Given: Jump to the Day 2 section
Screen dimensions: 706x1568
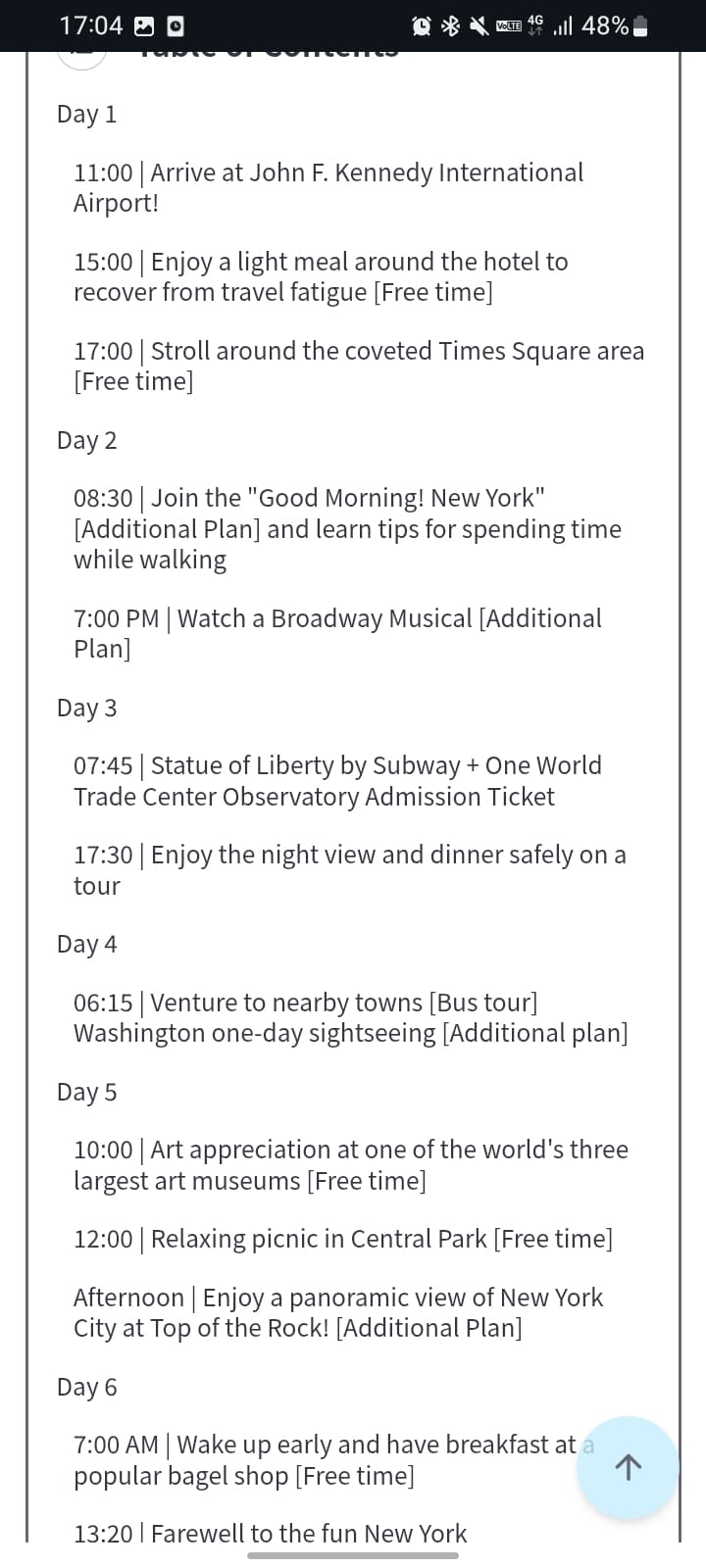Looking at the screenshot, I should click(x=86, y=440).
